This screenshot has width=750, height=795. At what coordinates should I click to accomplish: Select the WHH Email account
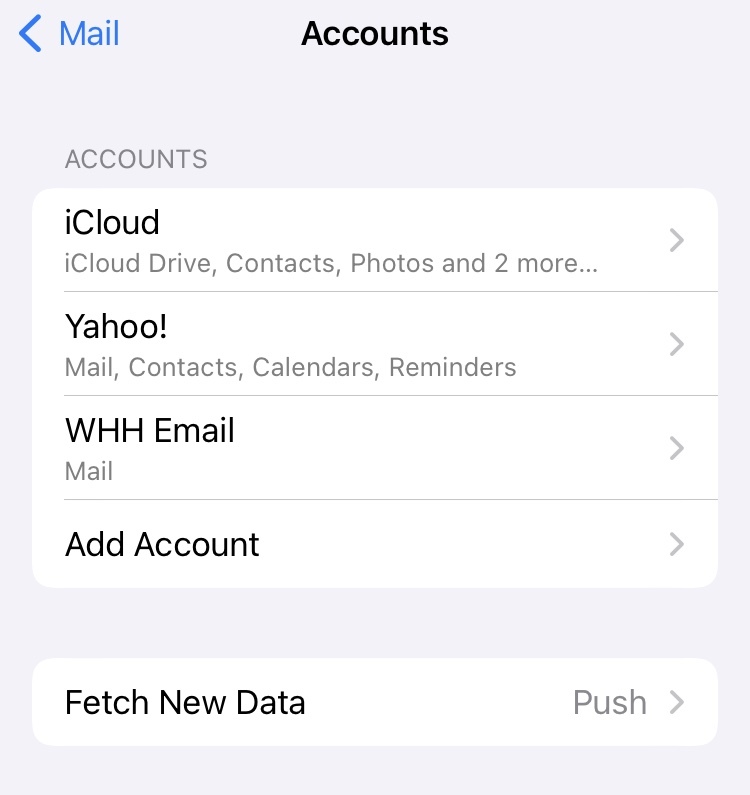coord(375,448)
